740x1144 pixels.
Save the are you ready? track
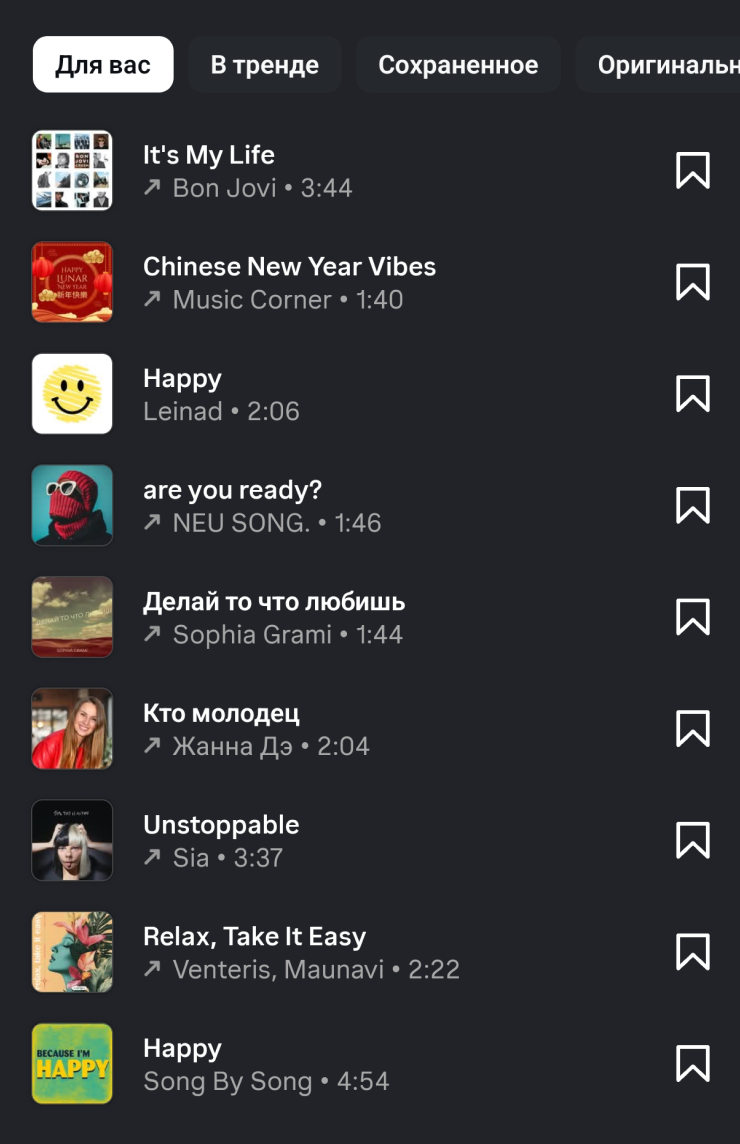(x=693, y=506)
